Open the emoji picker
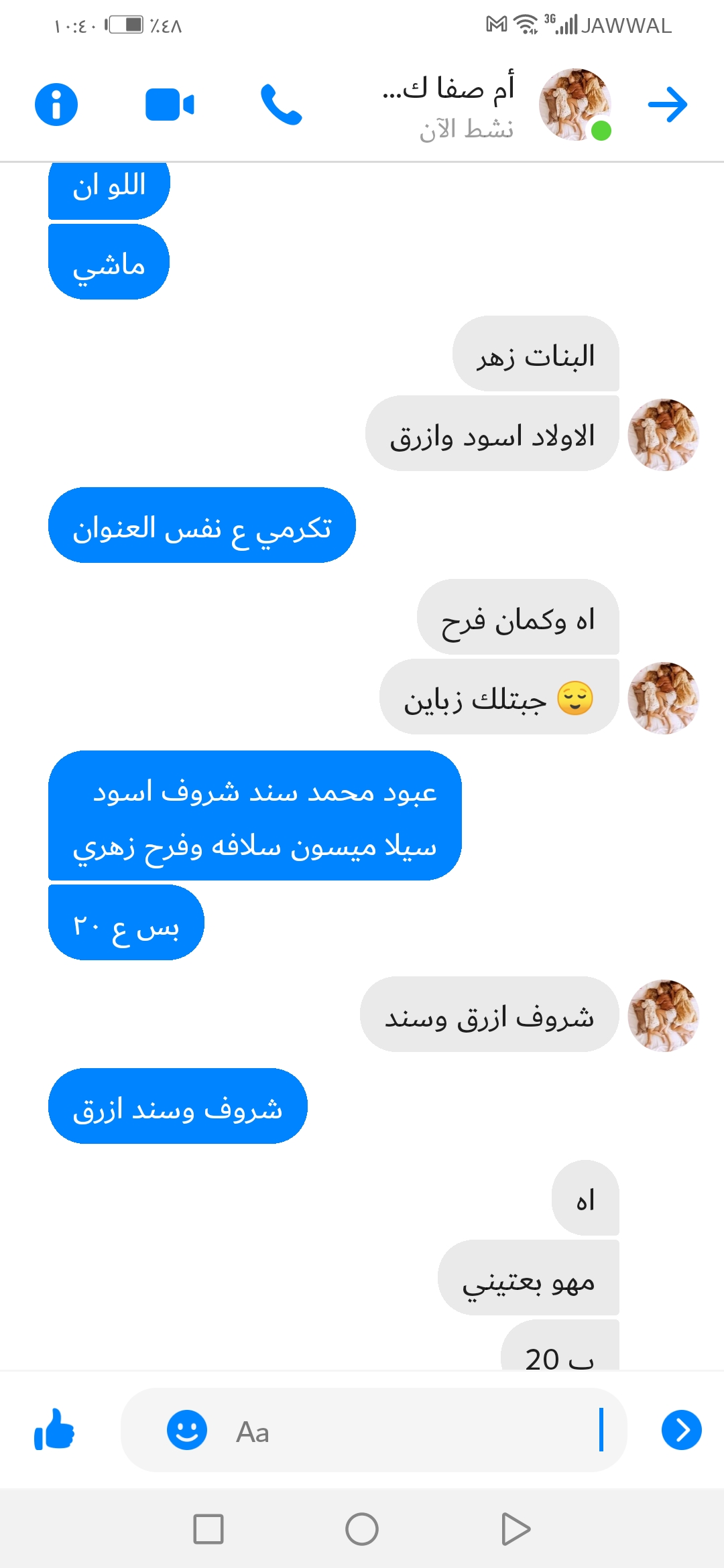This screenshot has width=724, height=1568. [186, 1430]
